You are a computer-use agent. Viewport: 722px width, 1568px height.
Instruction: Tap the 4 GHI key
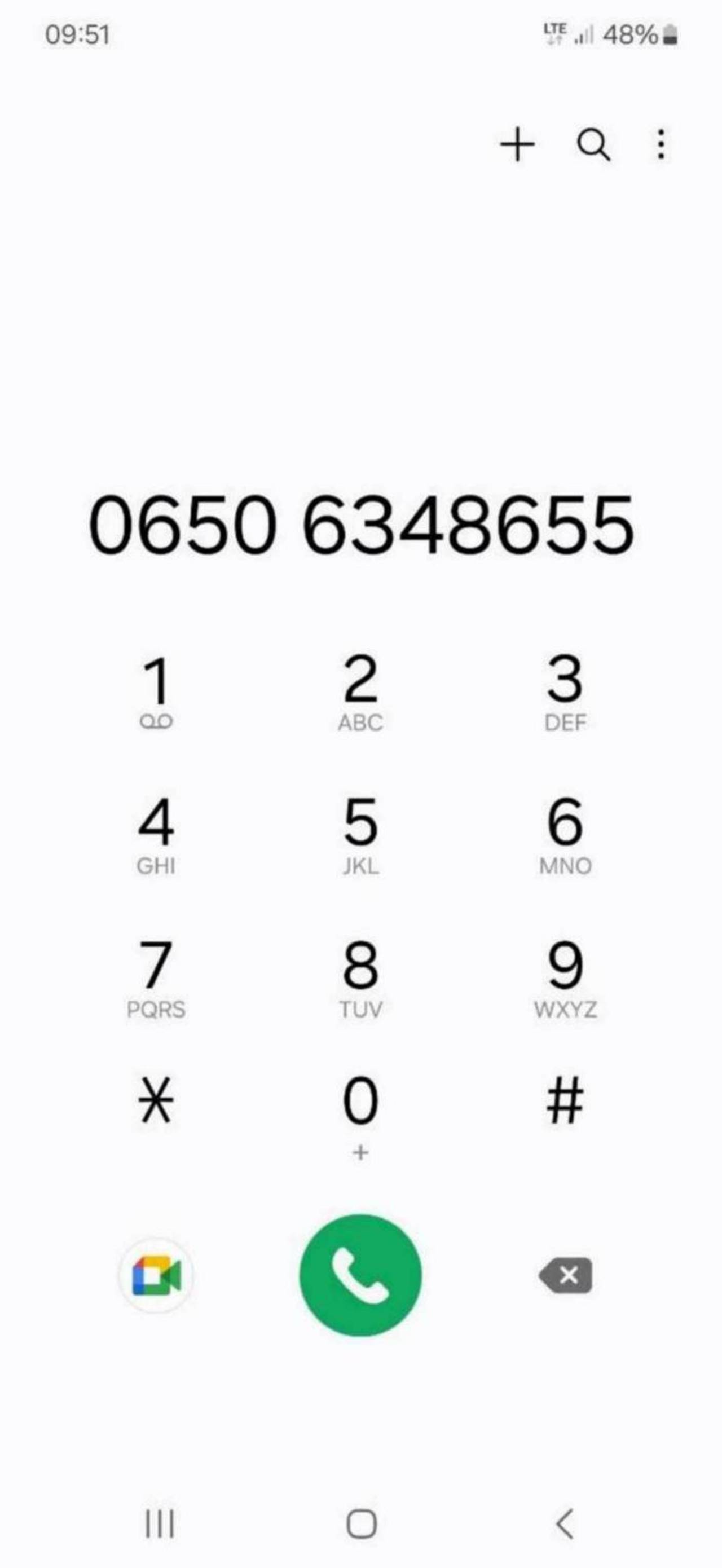pyautogui.click(x=156, y=835)
